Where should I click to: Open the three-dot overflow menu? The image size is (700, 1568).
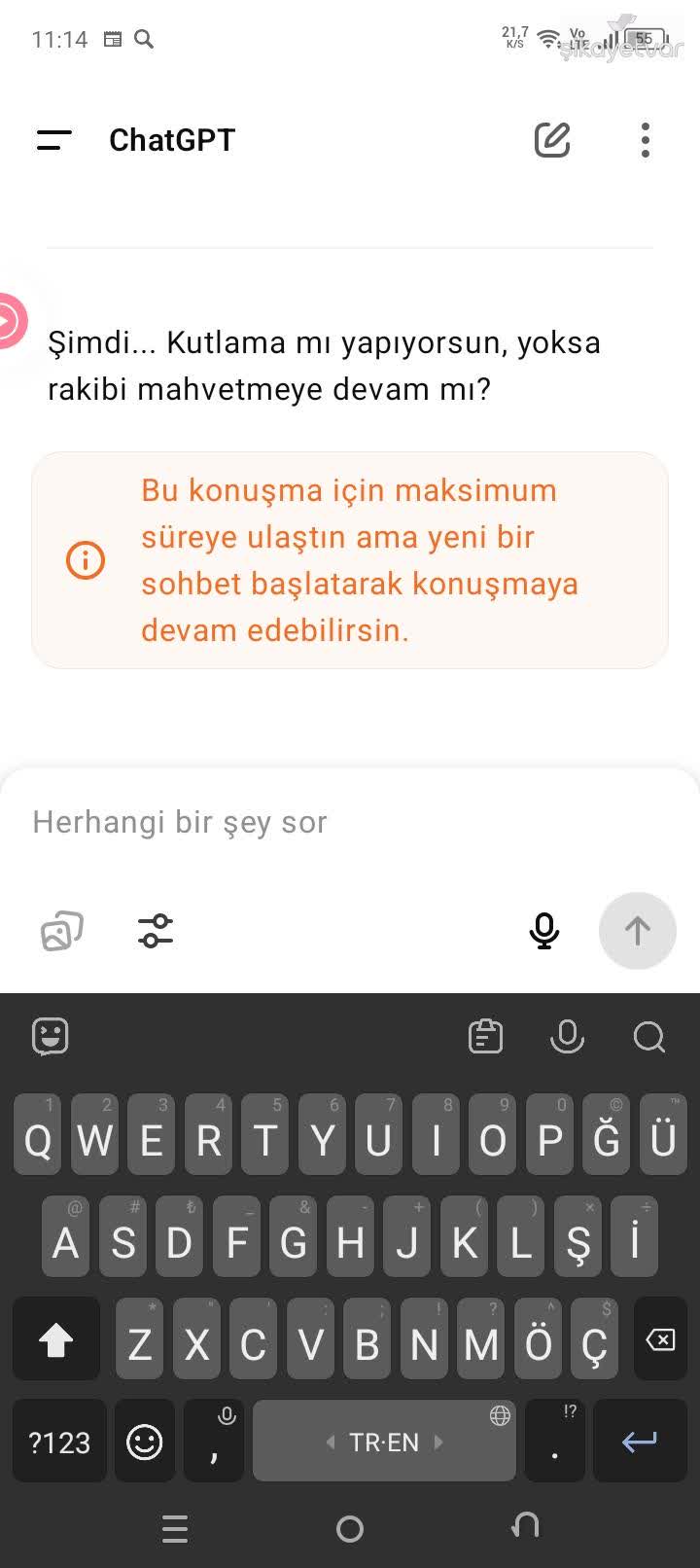(645, 140)
